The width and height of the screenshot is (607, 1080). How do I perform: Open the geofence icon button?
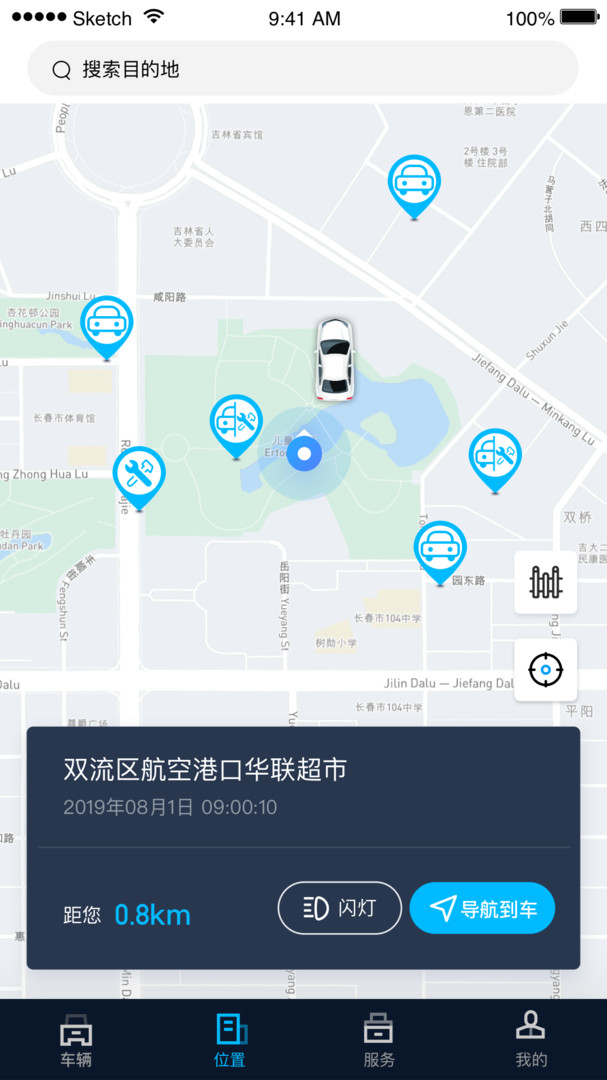(x=545, y=581)
